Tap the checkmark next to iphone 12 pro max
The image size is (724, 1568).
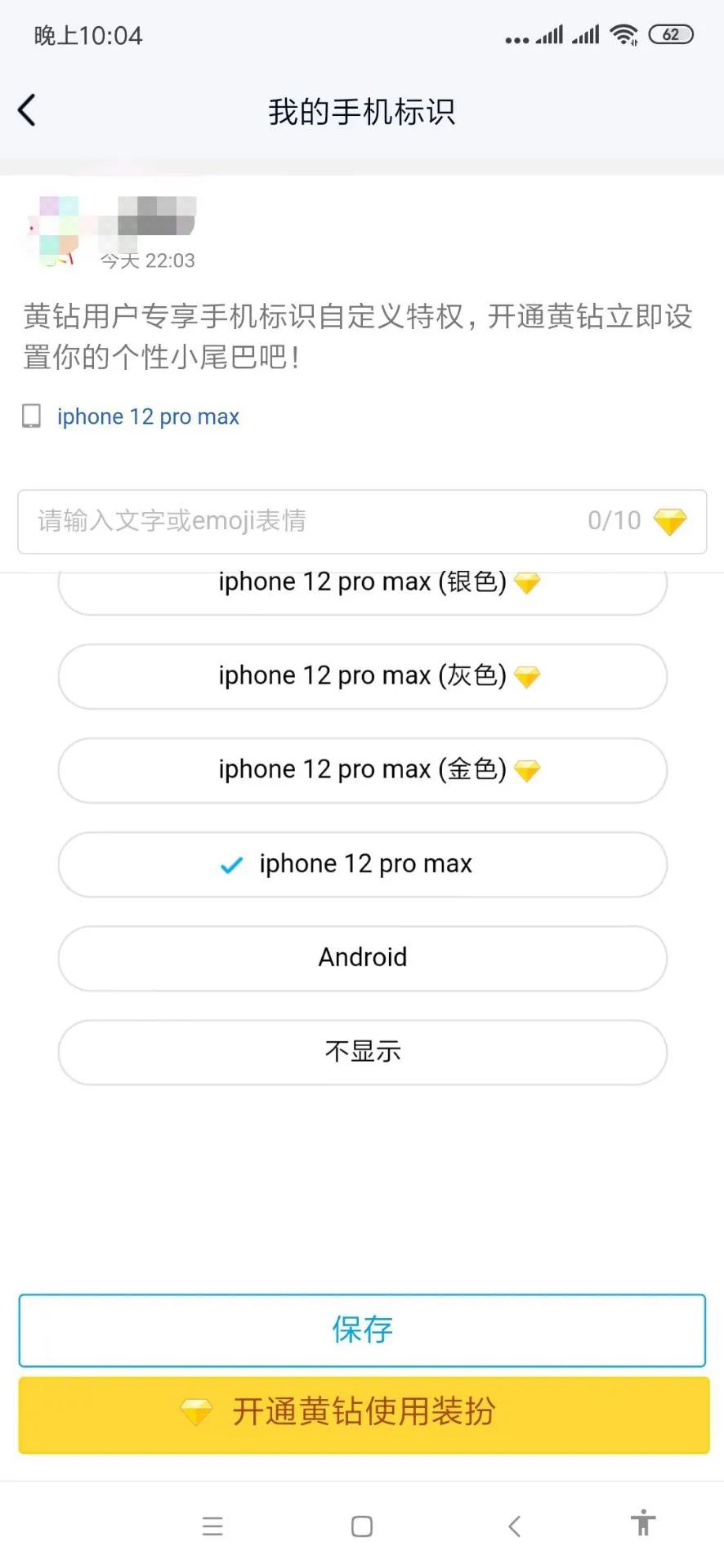point(230,865)
